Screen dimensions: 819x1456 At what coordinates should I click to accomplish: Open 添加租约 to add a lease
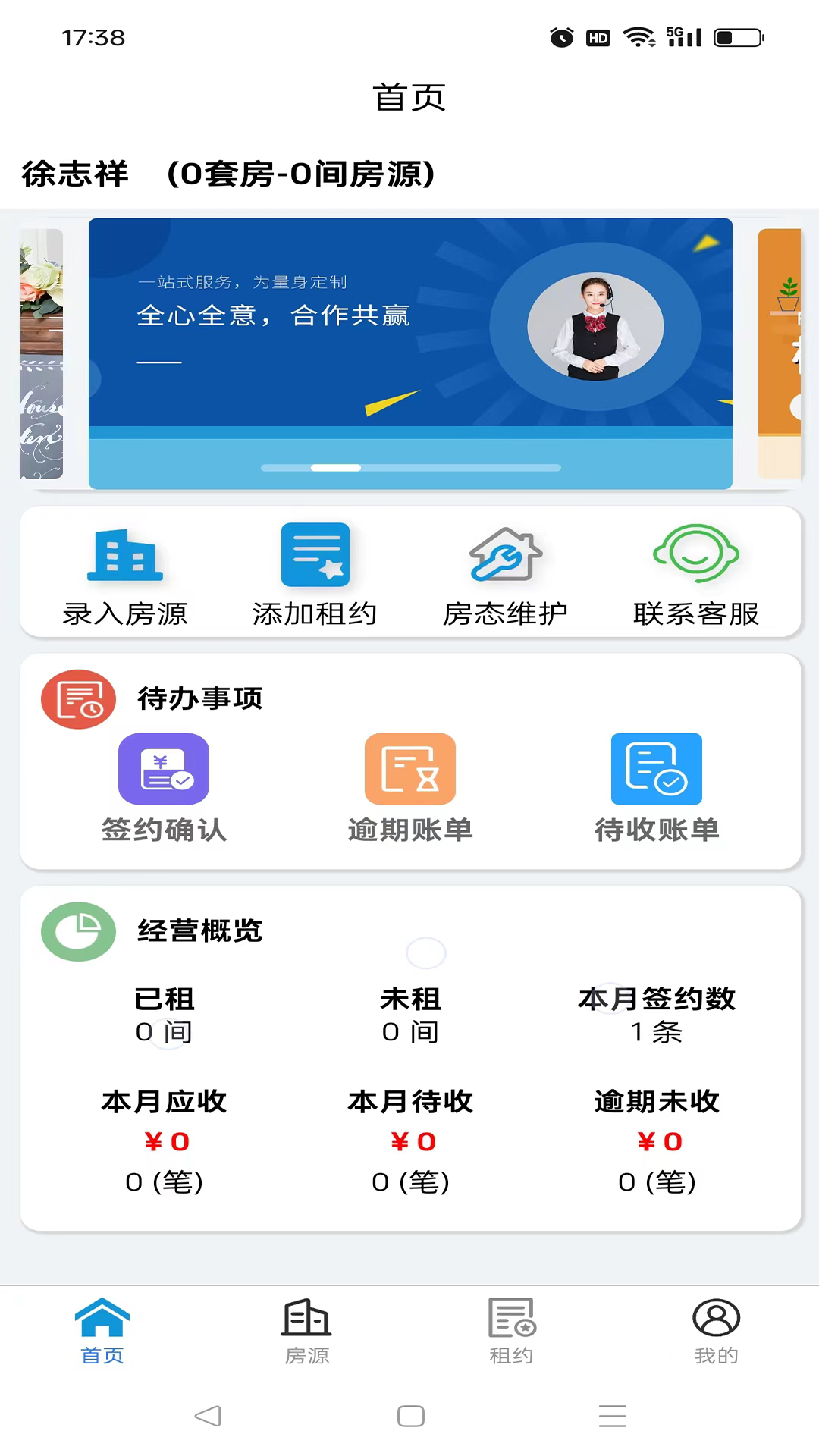pyautogui.click(x=315, y=573)
